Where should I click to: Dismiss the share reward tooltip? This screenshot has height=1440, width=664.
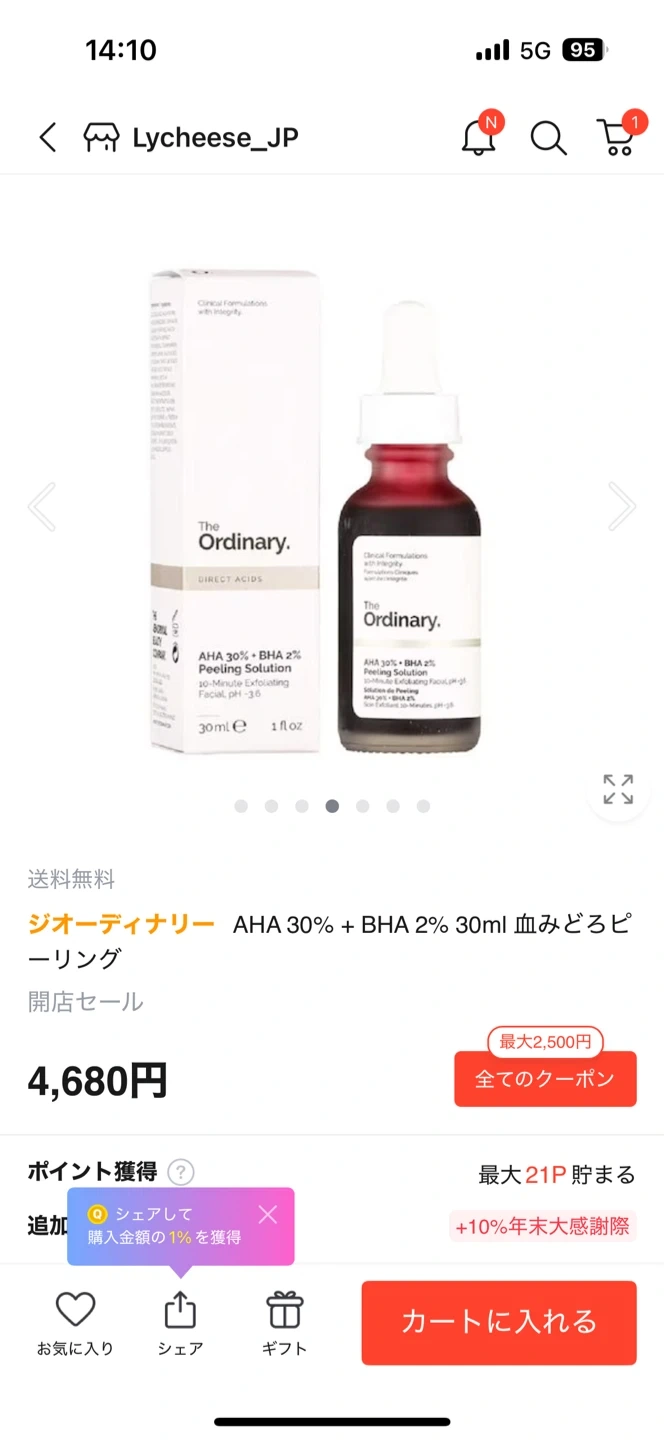pyautogui.click(x=267, y=1214)
